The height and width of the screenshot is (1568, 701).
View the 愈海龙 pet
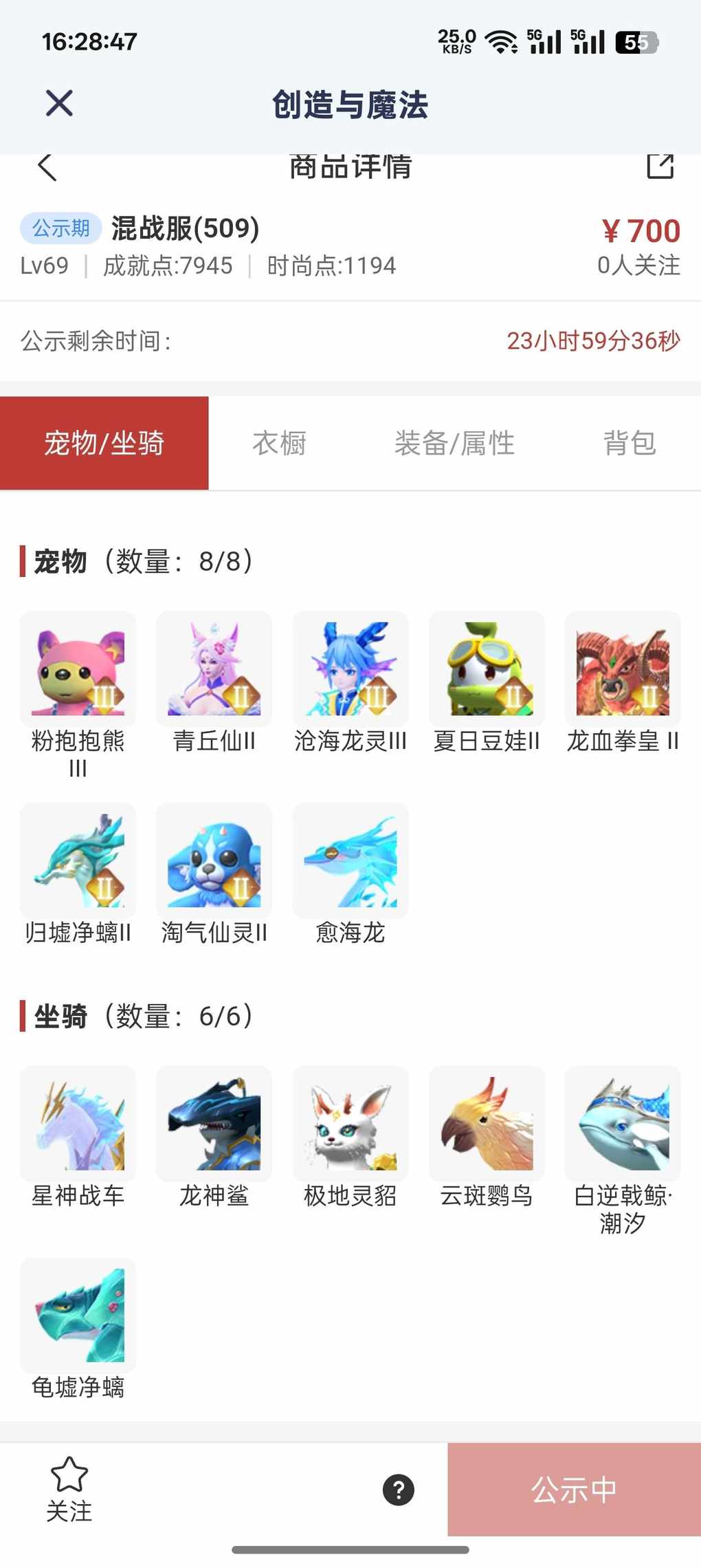click(350, 861)
